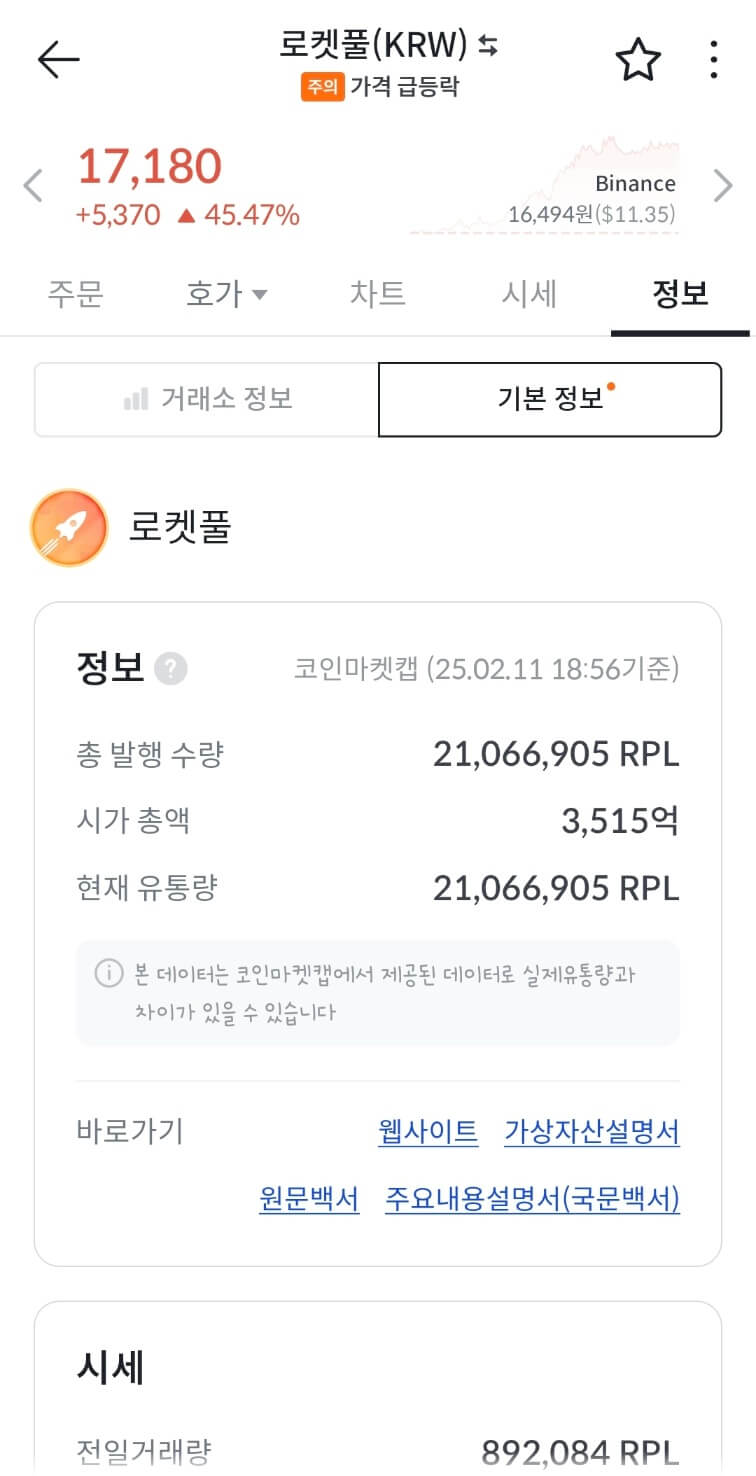Add 로켓풀 to favorites via the star icon
The width and height of the screenshot is (756, 1476).
point(638,58)
